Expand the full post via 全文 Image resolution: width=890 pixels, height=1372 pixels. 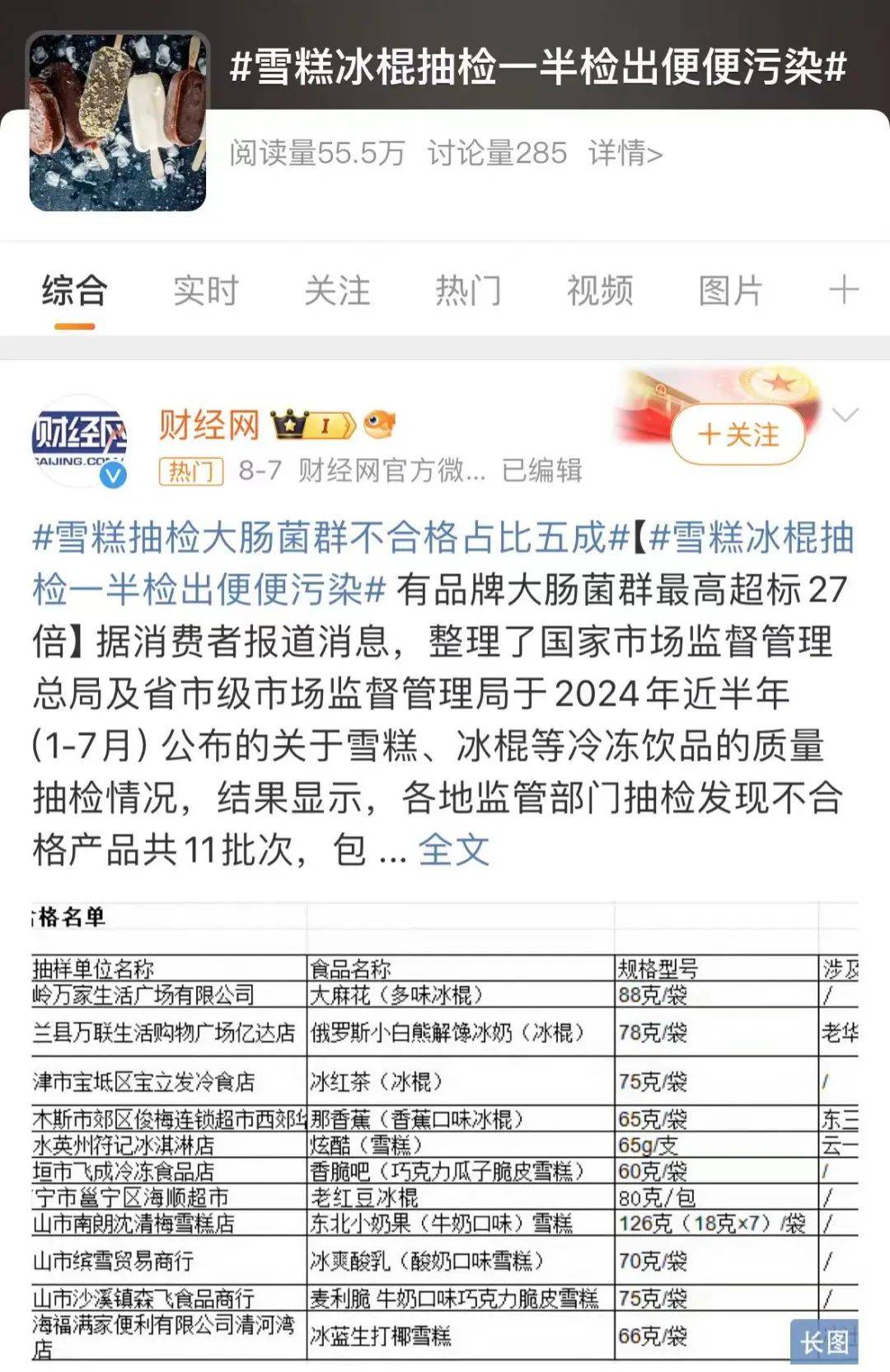[453, 850]
